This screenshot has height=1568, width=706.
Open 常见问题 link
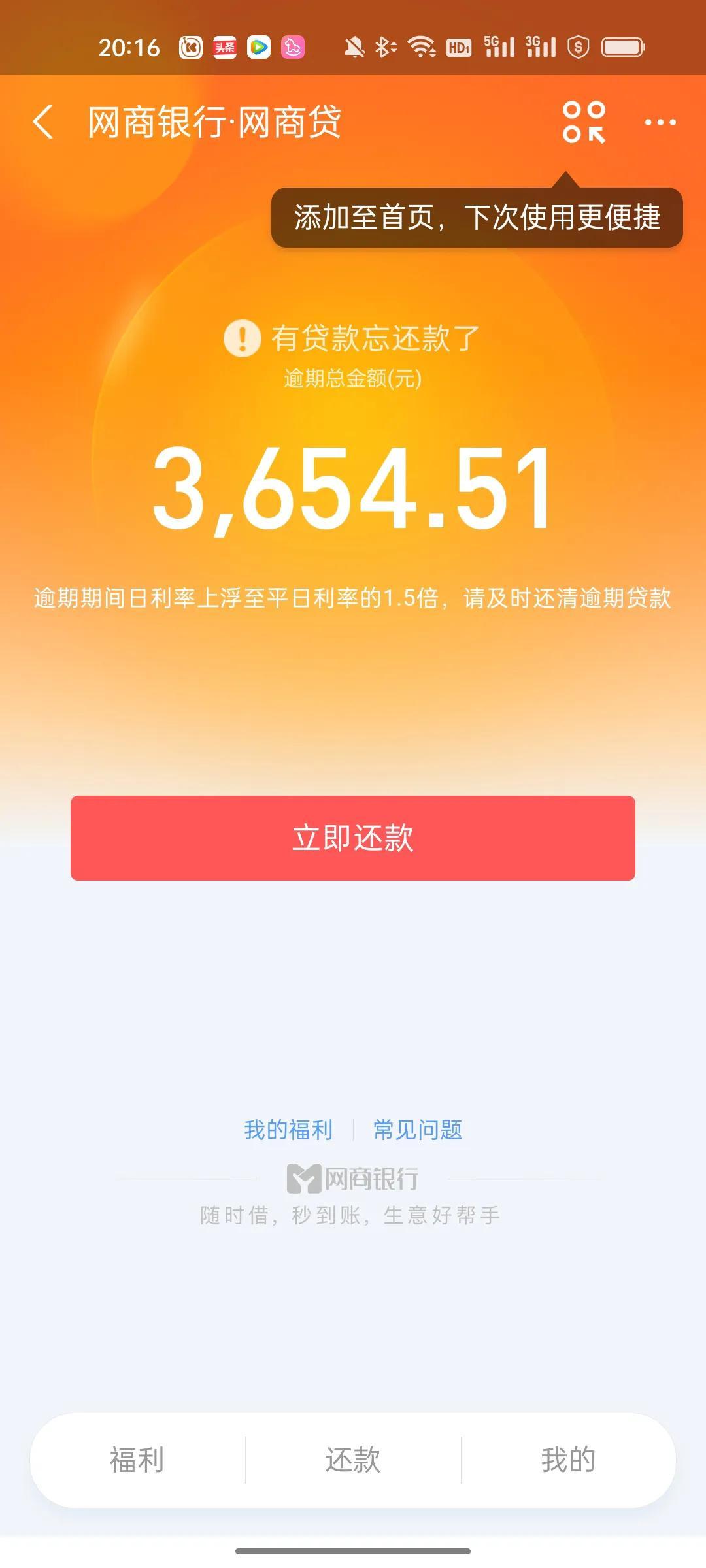click(x=418, y=1130)
